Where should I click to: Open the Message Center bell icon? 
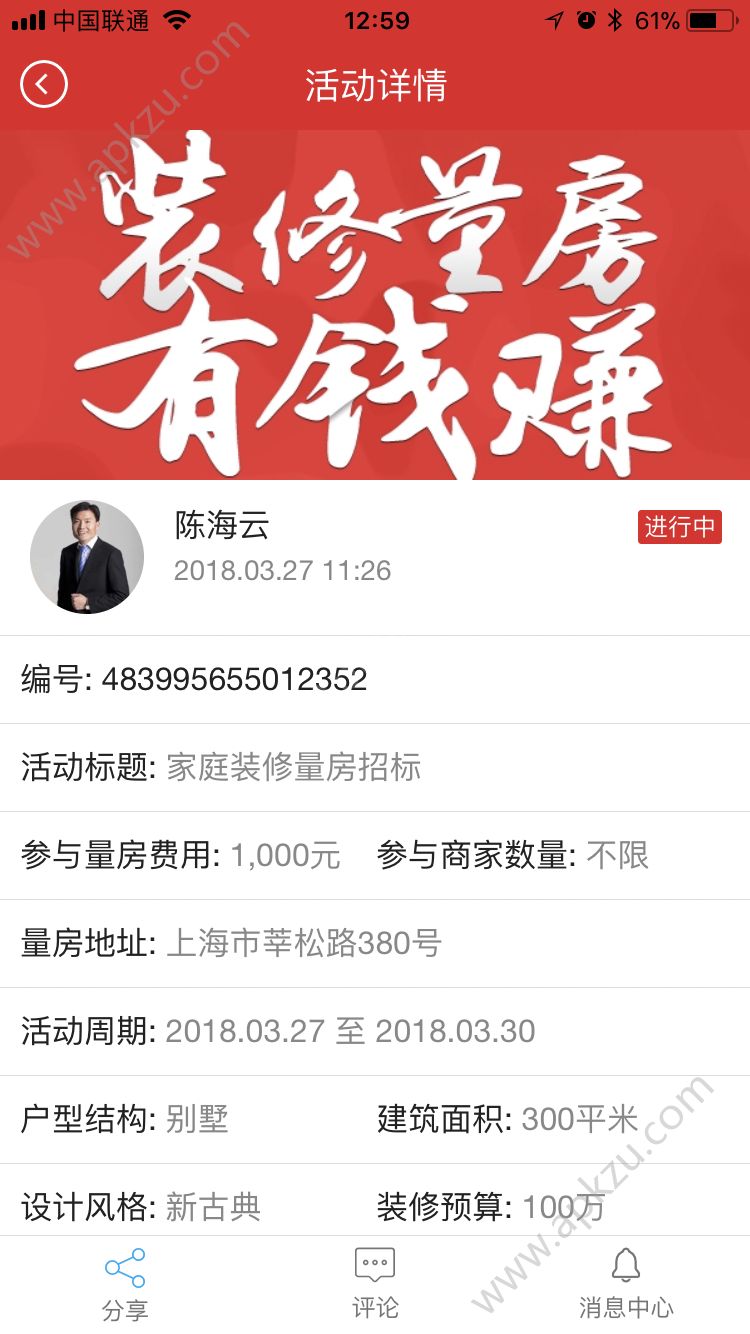click(625, 1268)
